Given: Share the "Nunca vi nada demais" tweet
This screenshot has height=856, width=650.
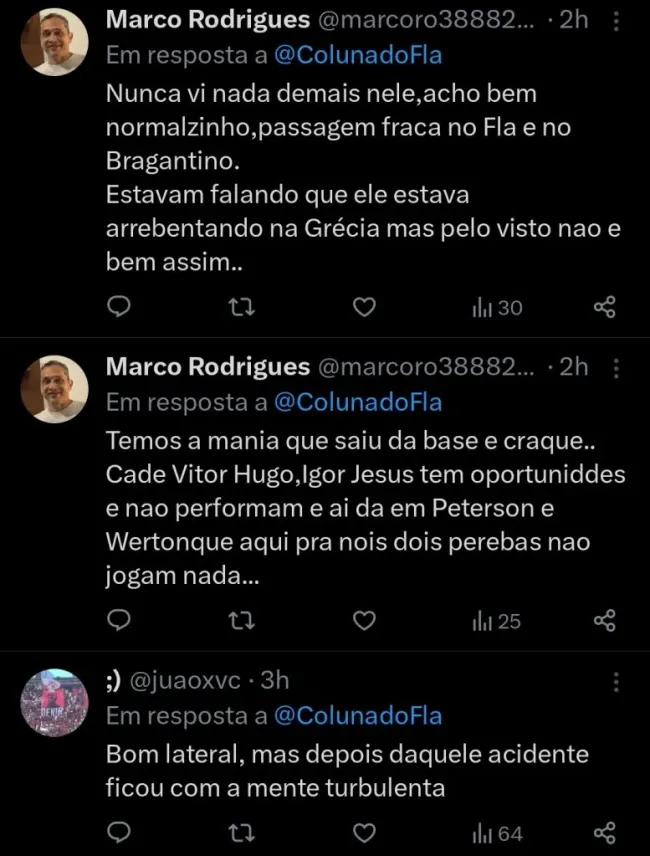Looking at the screenshot, I should click(x=604, y=307).
